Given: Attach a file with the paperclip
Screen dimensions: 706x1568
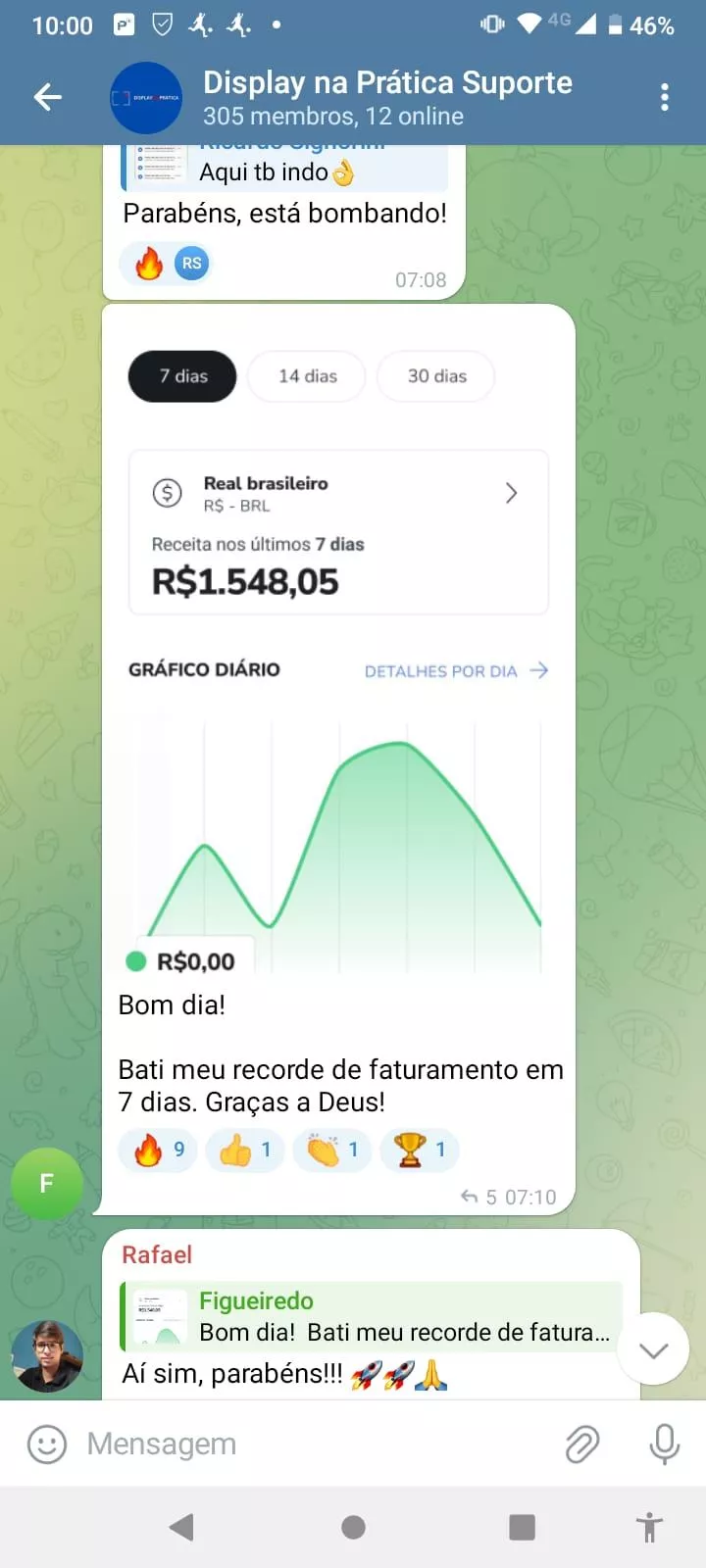Looking at the screenshot, I should (582, 1444).
